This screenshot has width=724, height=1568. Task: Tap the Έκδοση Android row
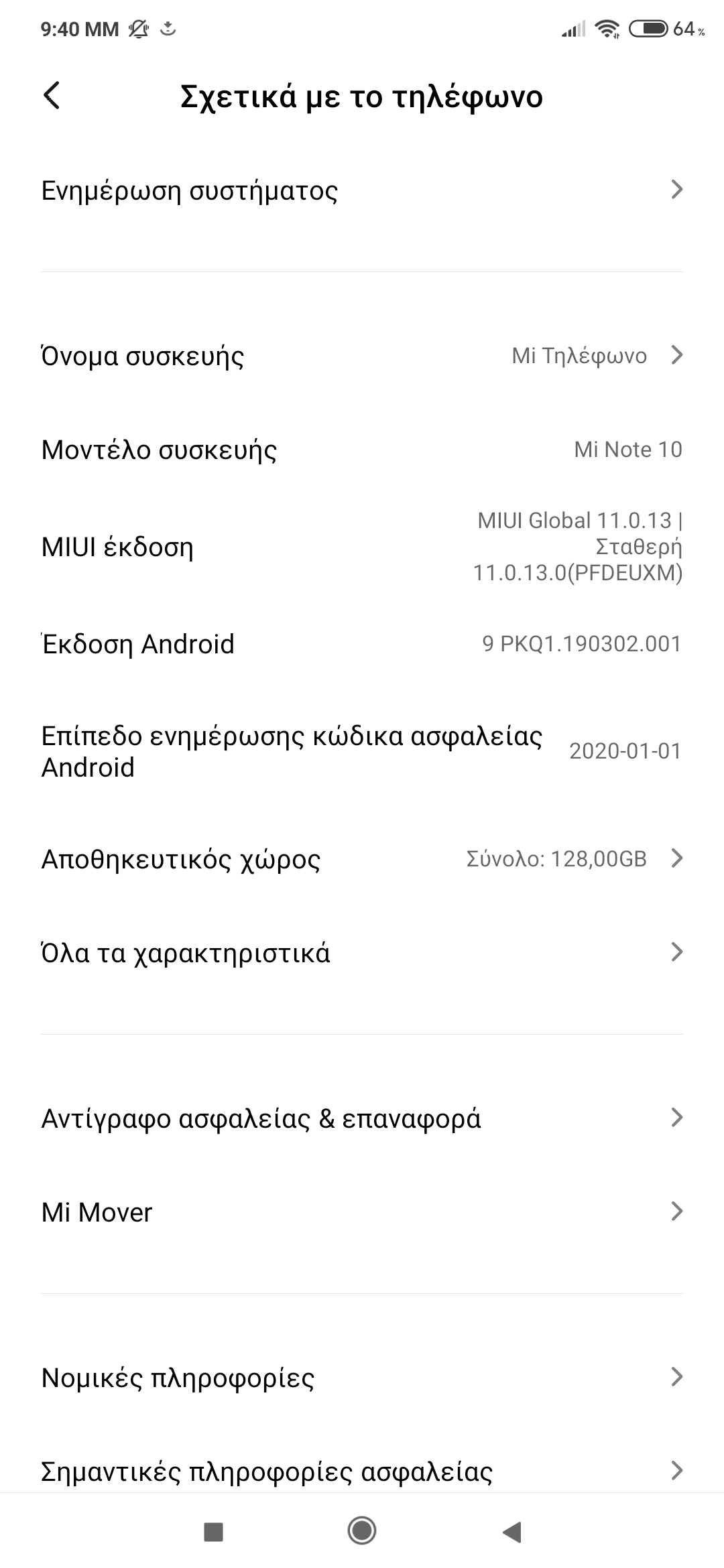[362, 644]
